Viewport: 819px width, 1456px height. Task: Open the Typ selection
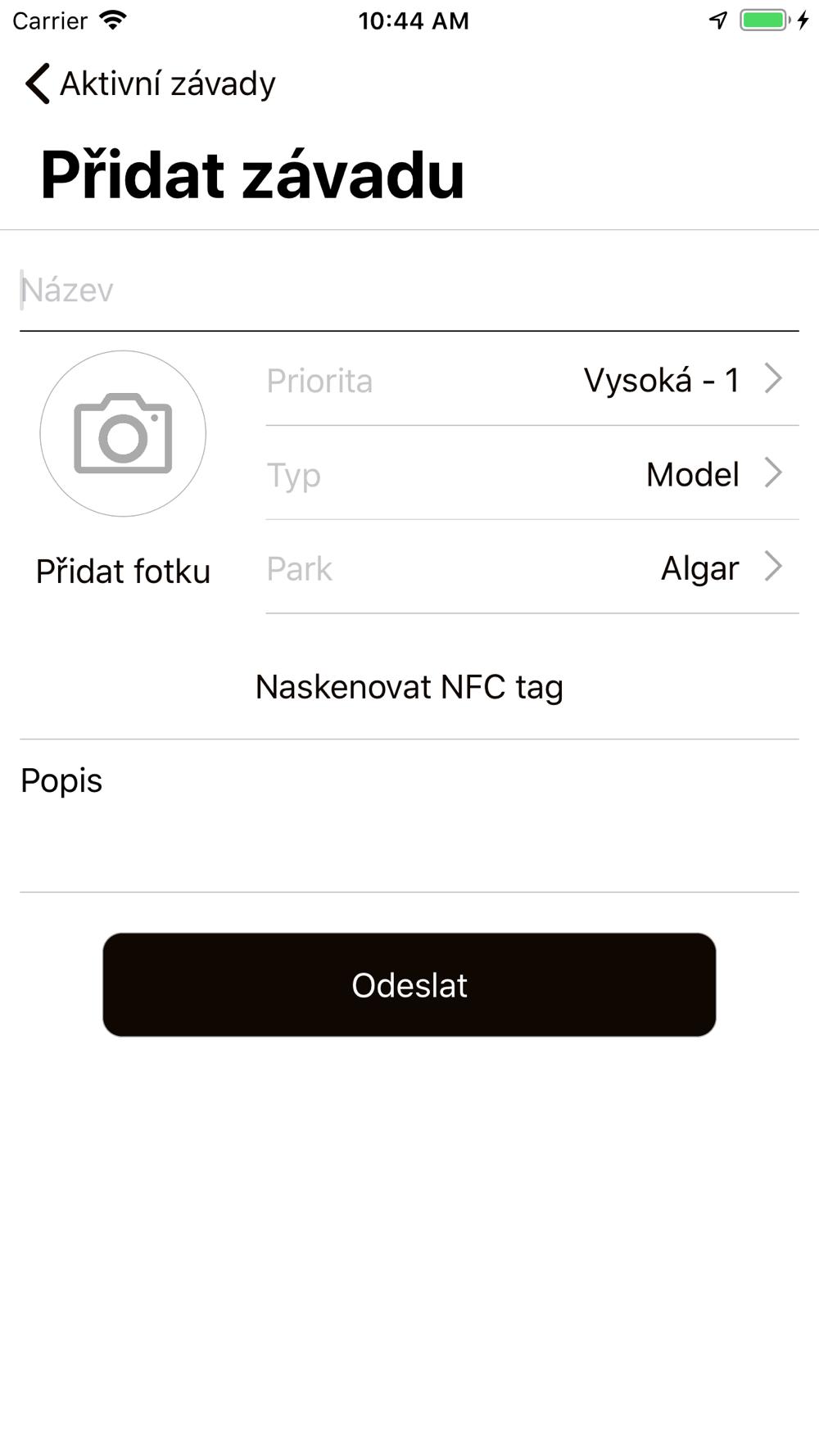click(532, 474)
